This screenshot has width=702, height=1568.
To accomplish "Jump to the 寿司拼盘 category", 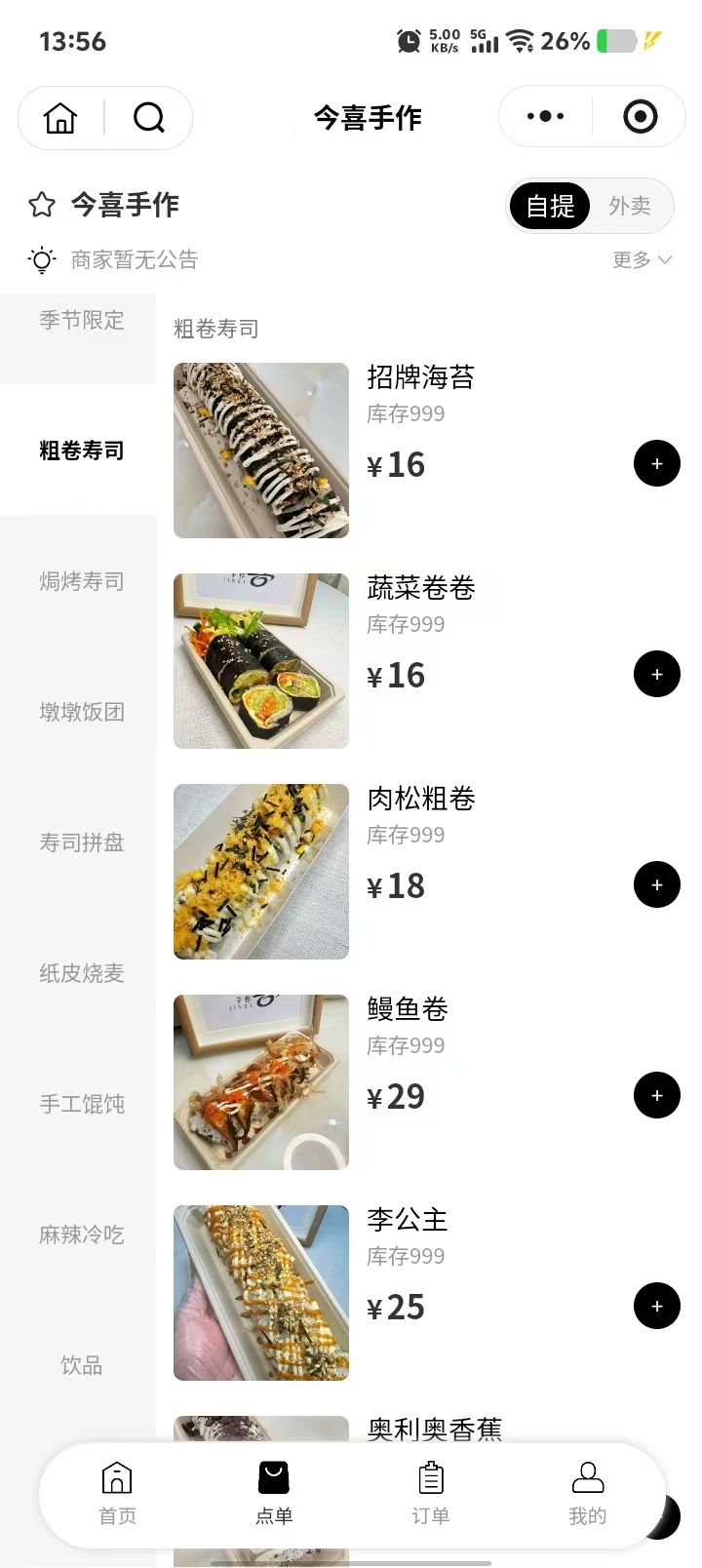I will point(82,843).
